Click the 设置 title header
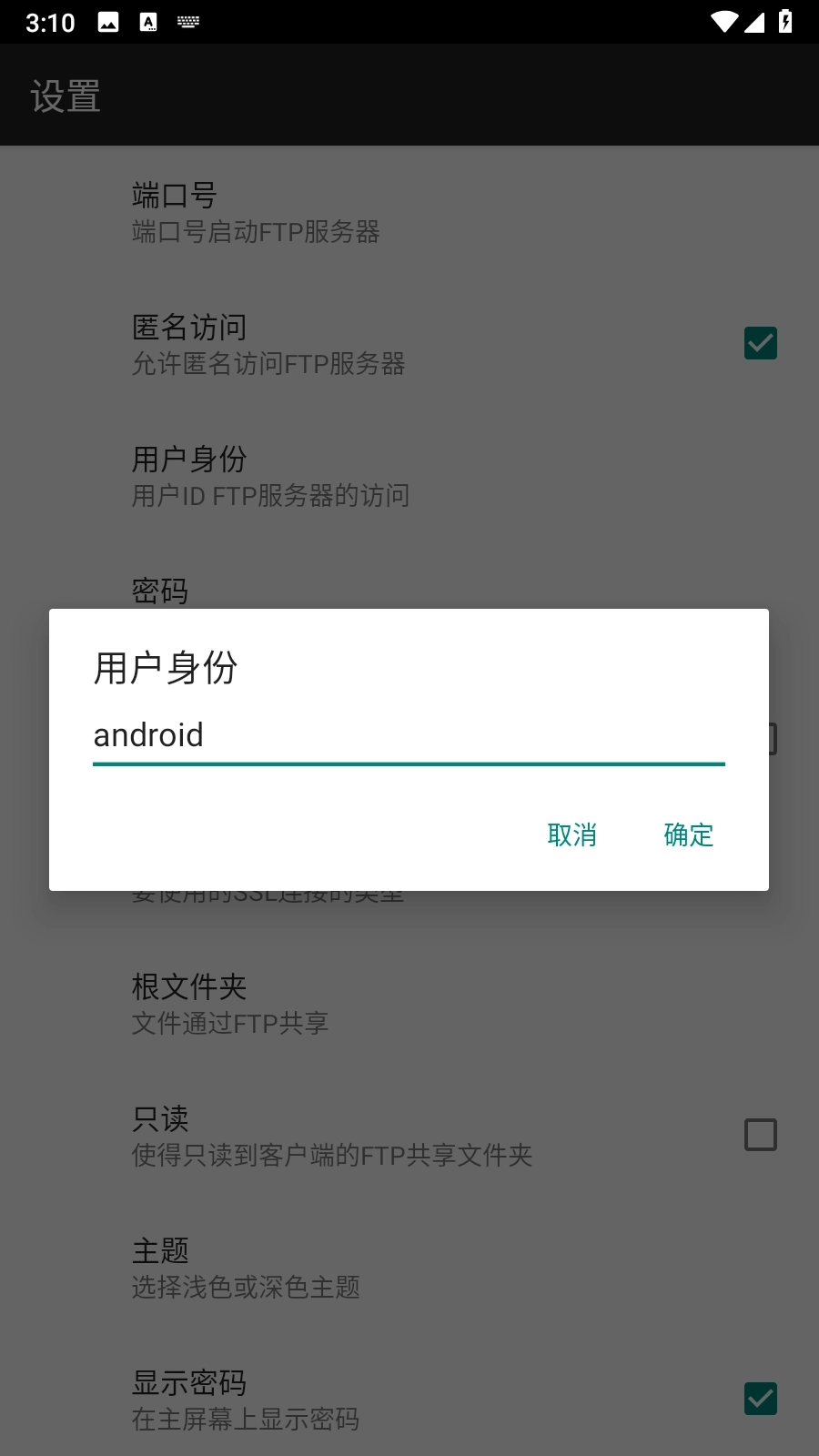The image size is (819, 1456). click(65, 95)
